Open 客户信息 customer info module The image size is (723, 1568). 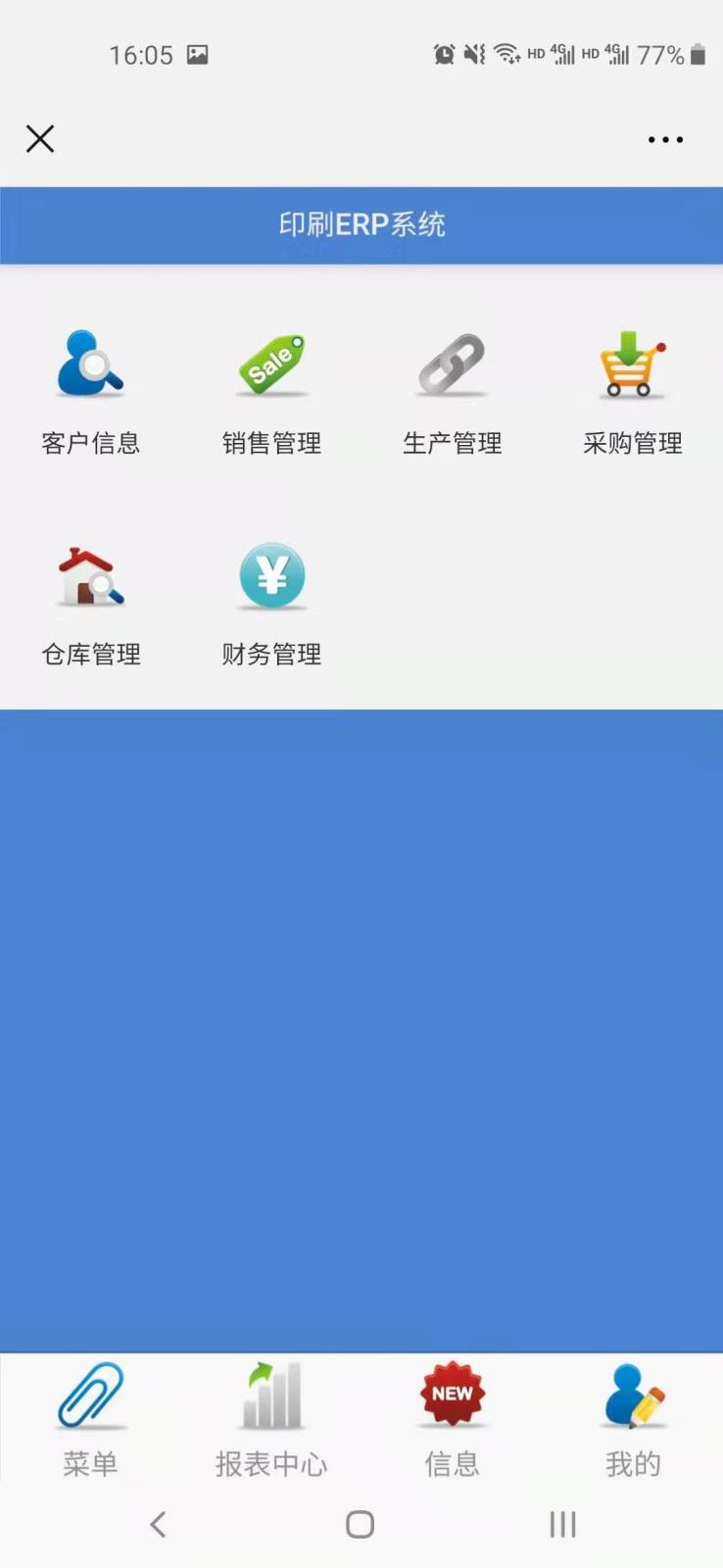pyautogui.click(x=90, y=393)
